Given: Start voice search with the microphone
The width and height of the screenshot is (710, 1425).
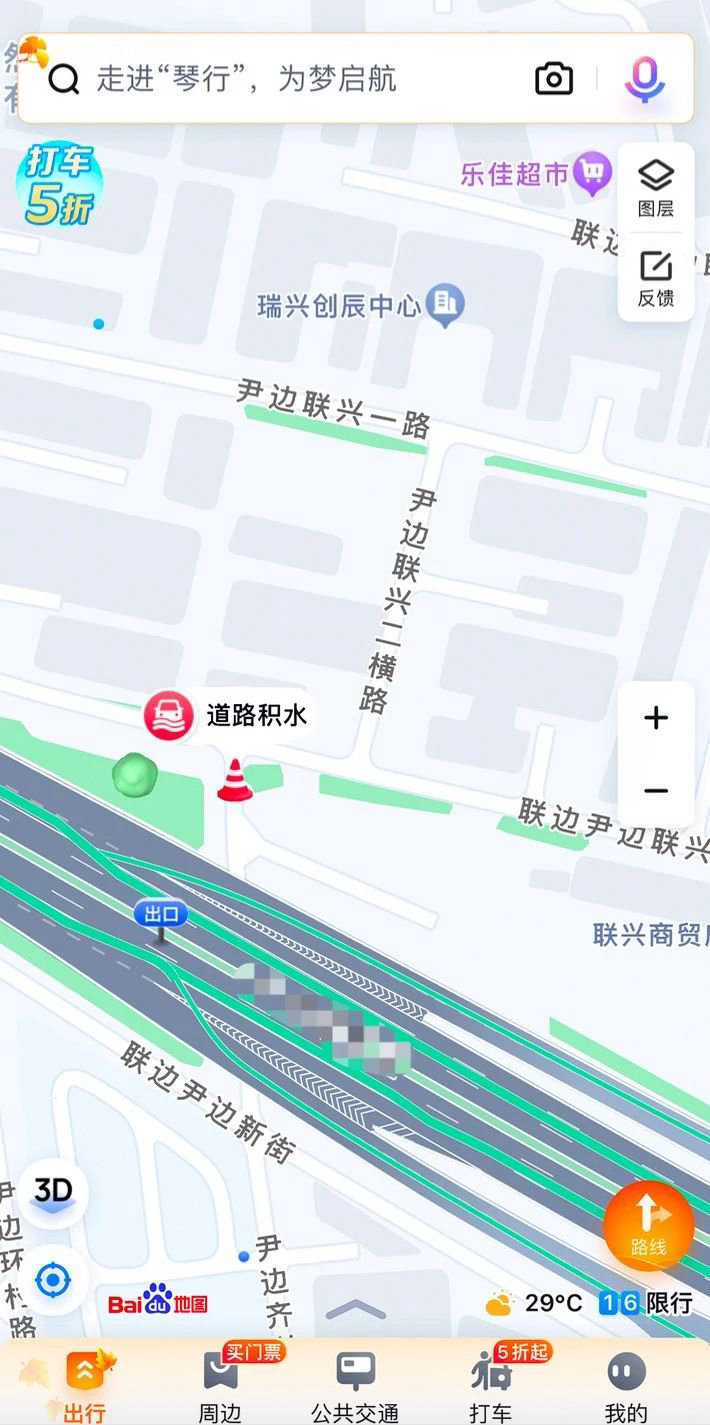Looking at the screenshot, I should (x=645, y=79).
